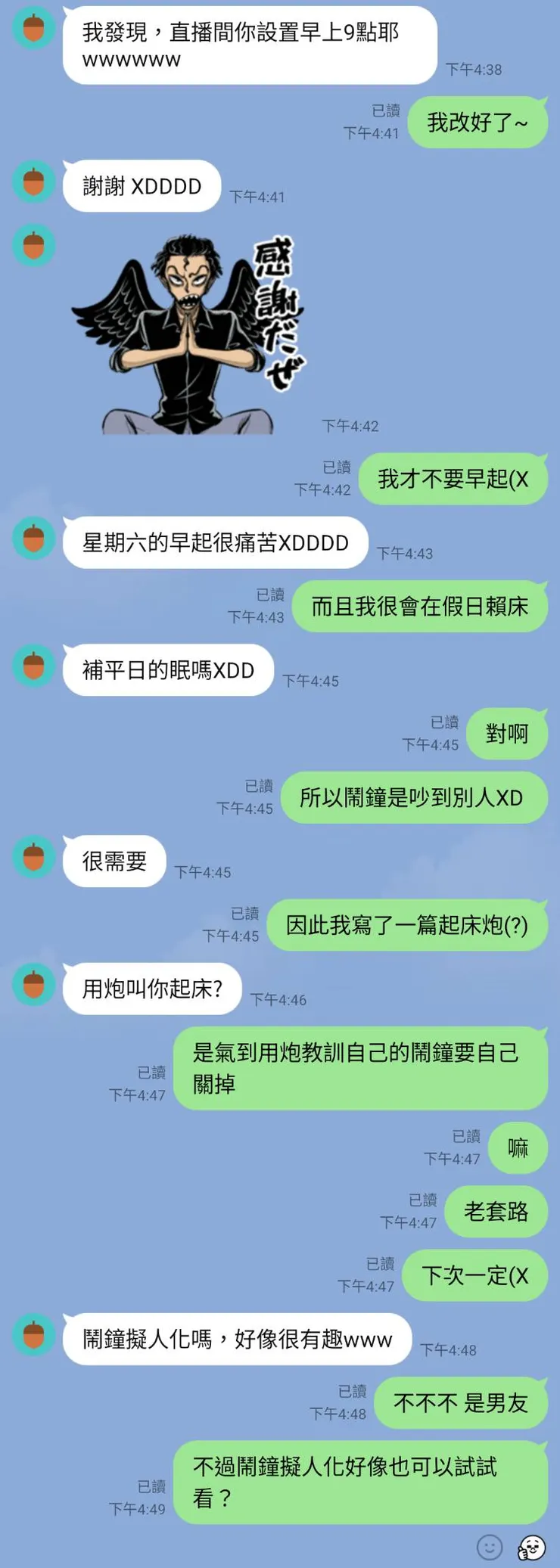The height and width of the screenshot is (1568, 560).
Task: Select the 嘛 message bubble
Action: pyautogui.click(x=518, y=1147)
